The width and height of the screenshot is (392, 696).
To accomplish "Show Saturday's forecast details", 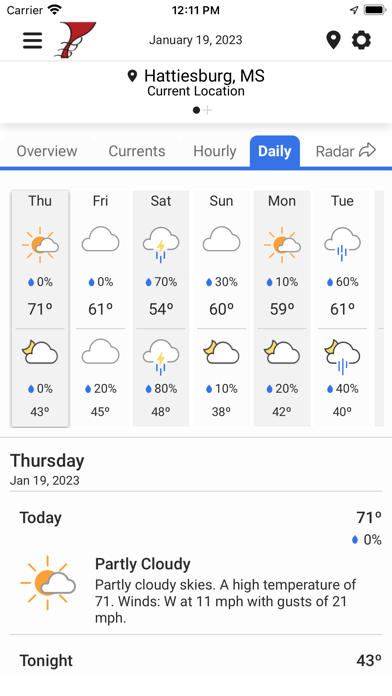I will click(x=161, y=308).
